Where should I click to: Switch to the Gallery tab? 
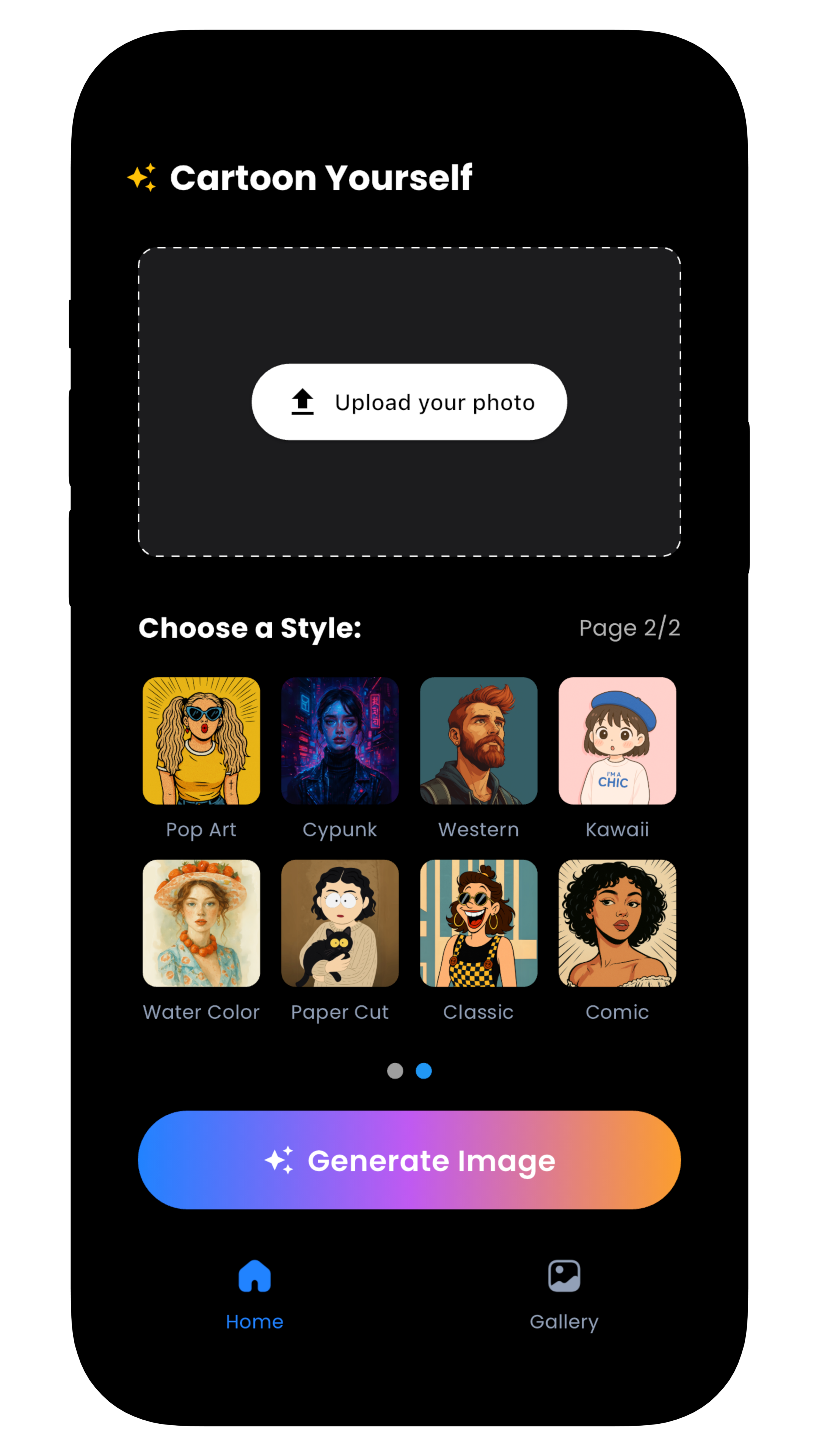point(563,1294)
